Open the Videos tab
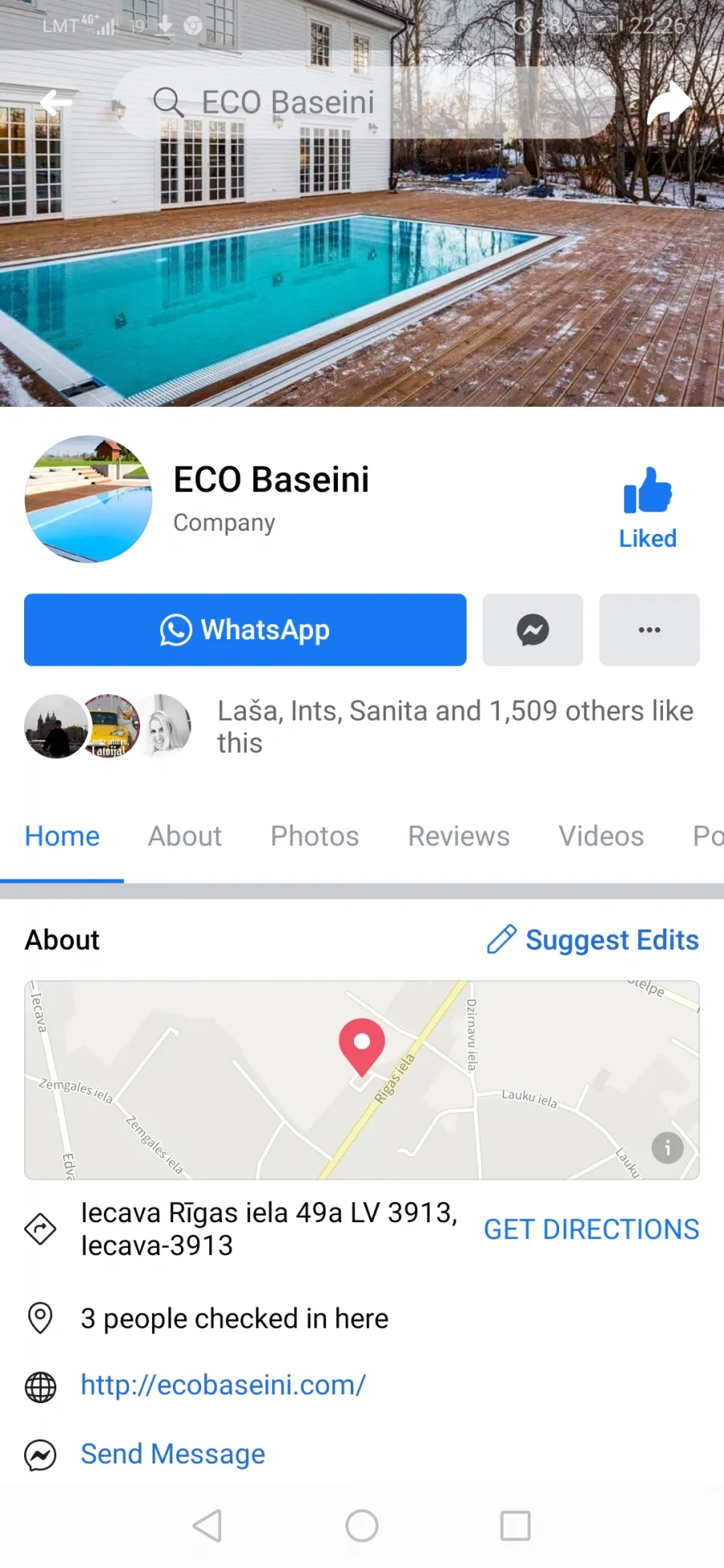724x1568 pixels. [602, 836]
